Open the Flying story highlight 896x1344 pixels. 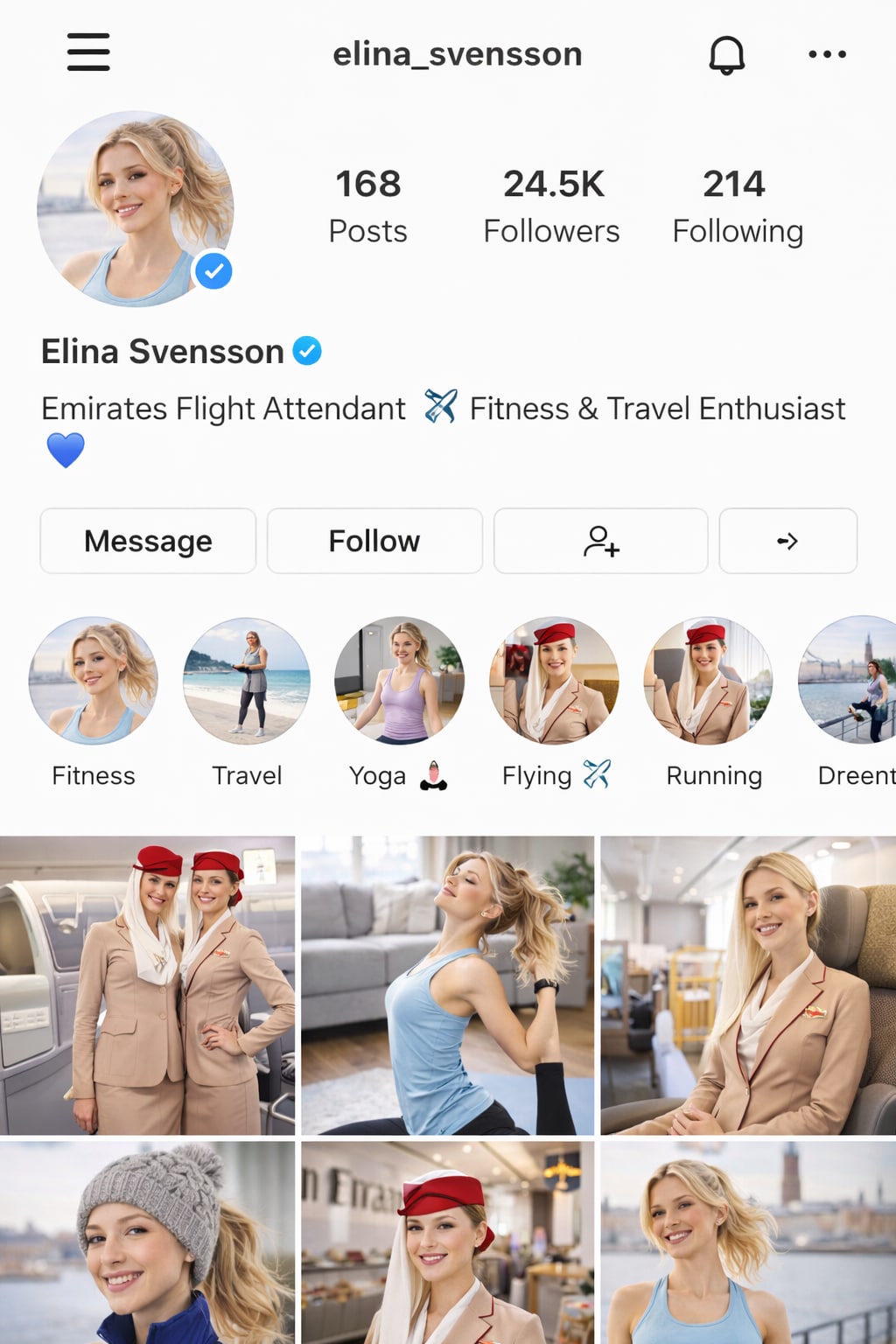tap(554, 681)
